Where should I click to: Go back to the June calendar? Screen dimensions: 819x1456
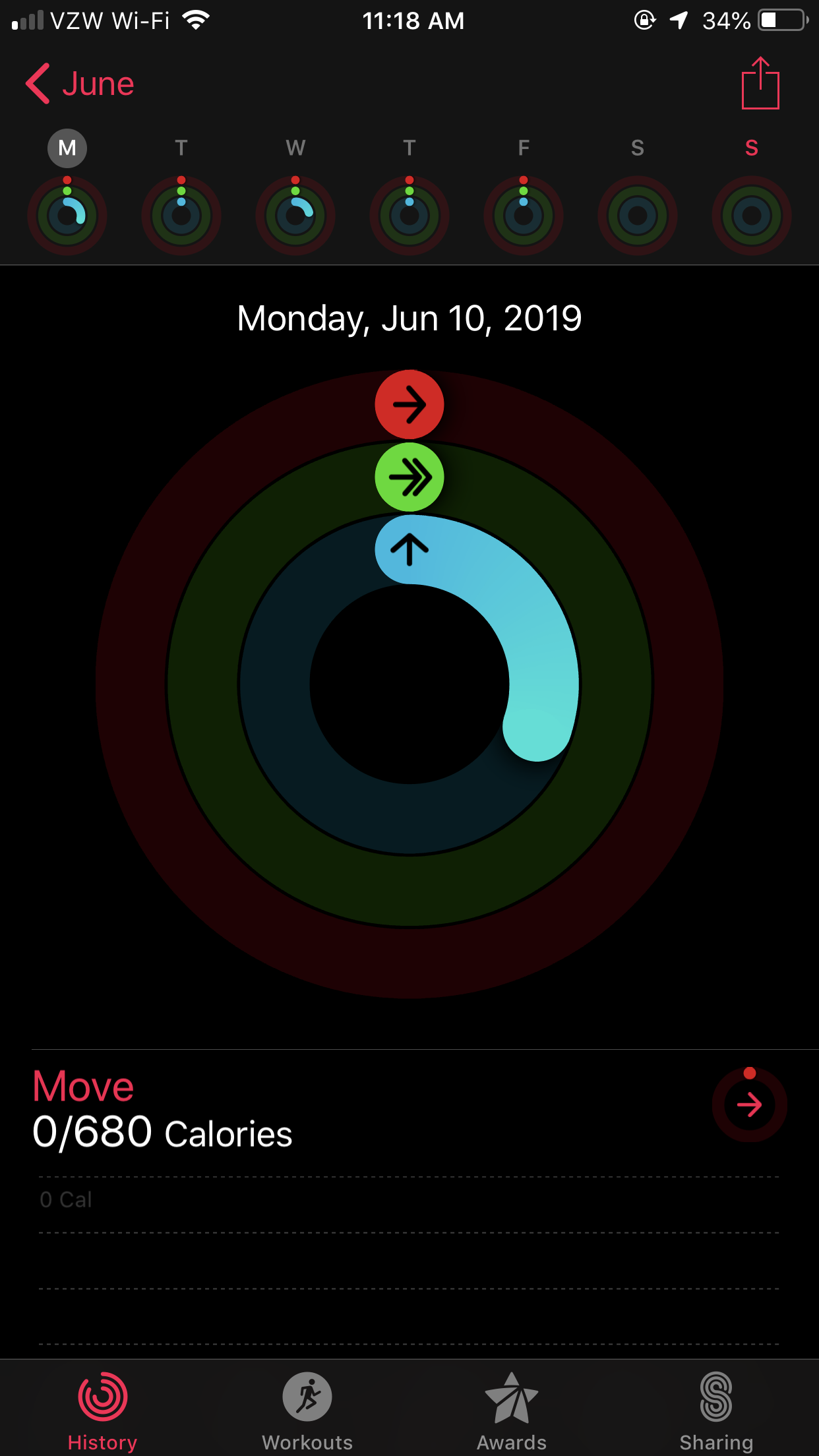80,84
